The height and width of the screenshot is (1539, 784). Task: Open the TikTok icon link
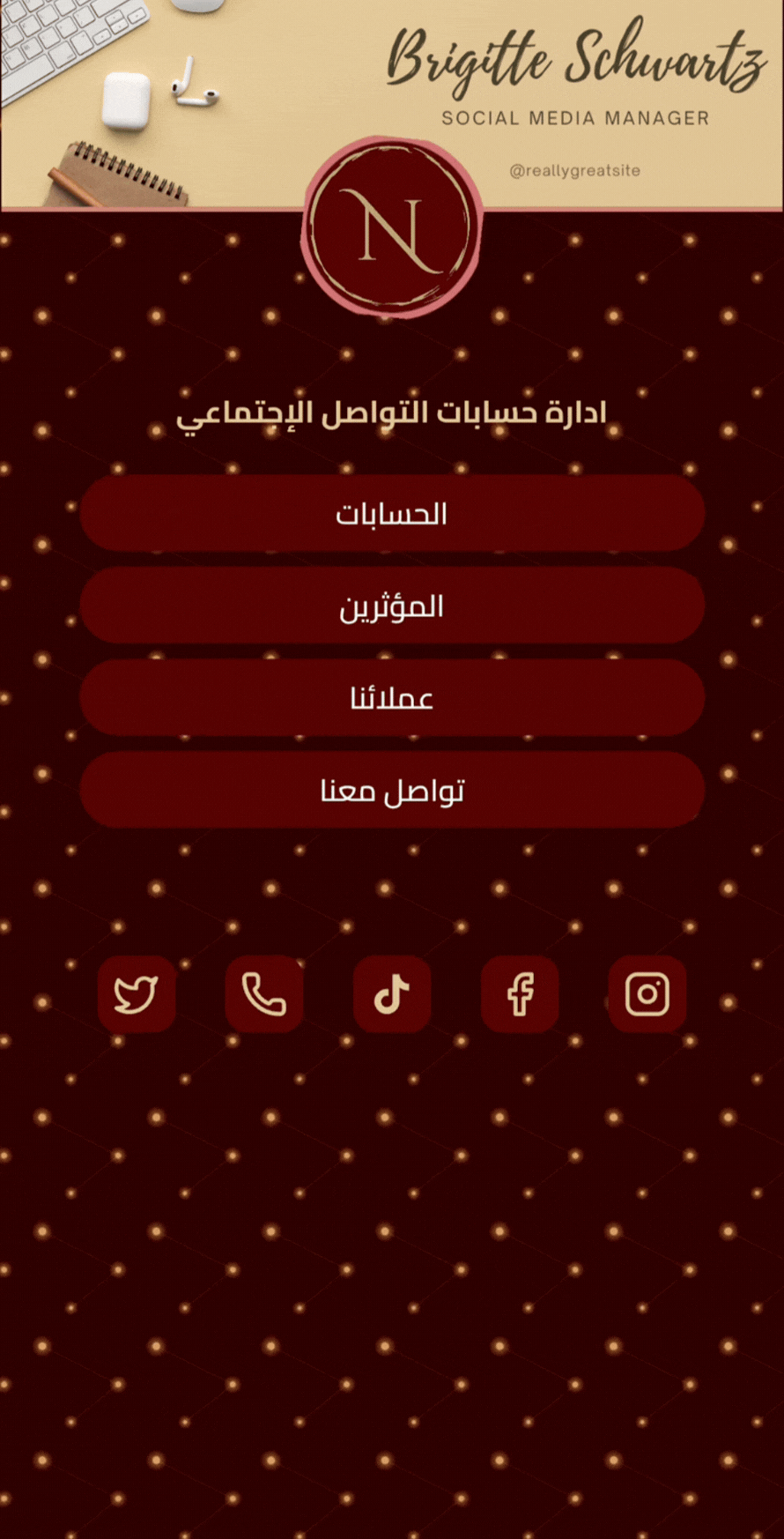tap(392, 994)
